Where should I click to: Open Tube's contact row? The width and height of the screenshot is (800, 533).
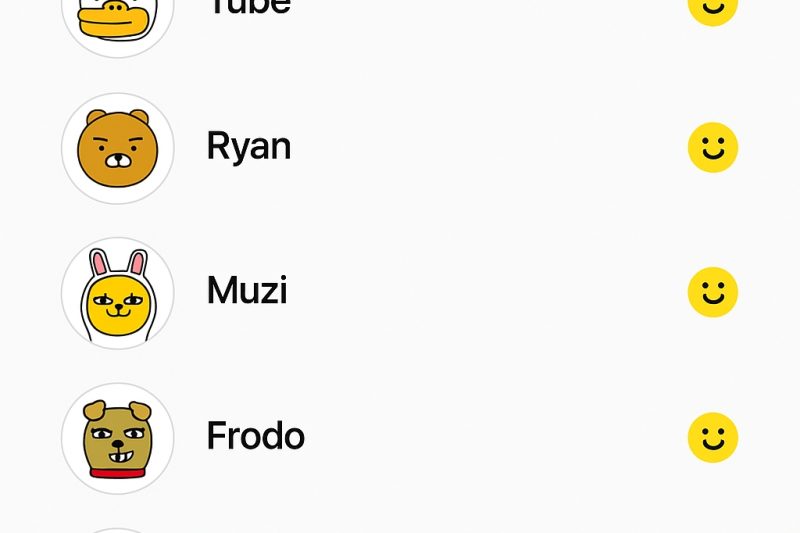[x=248, y=7]
